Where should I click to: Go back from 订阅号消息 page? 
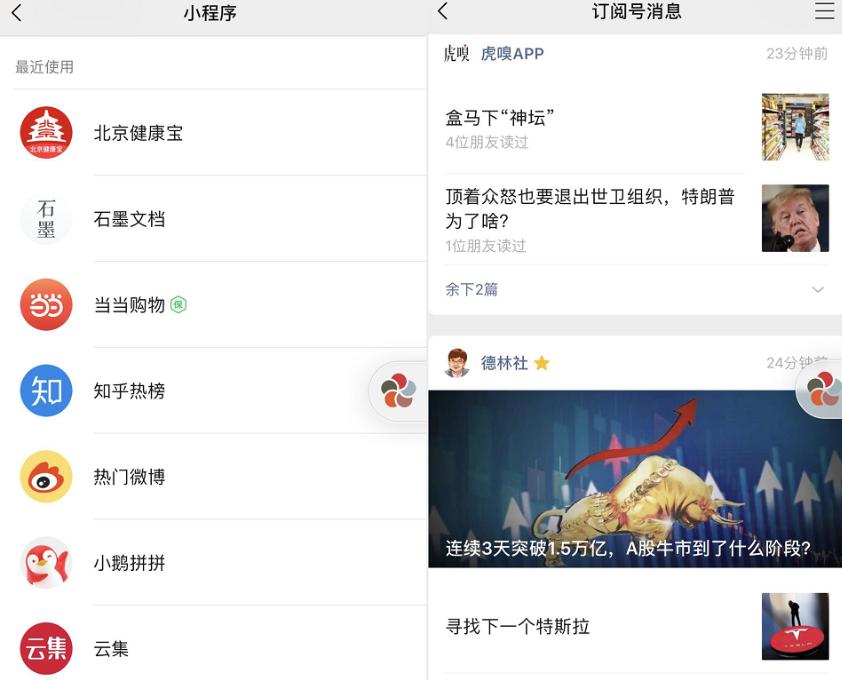point(443,12)
